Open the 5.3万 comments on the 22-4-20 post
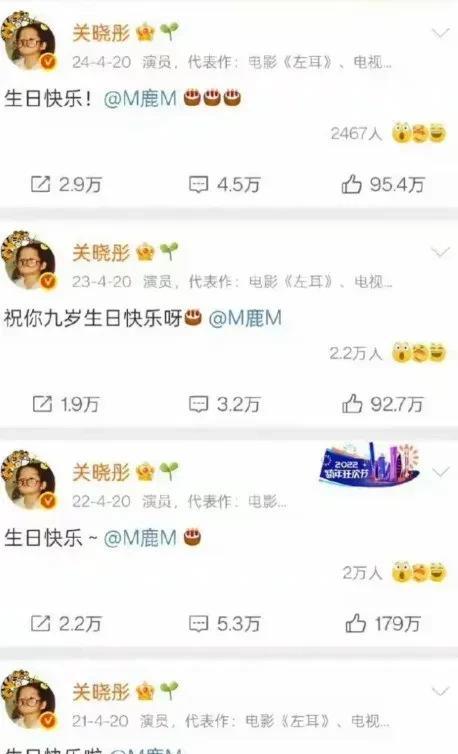This screenshot has width=458, height=754. [x=224, y=624]
